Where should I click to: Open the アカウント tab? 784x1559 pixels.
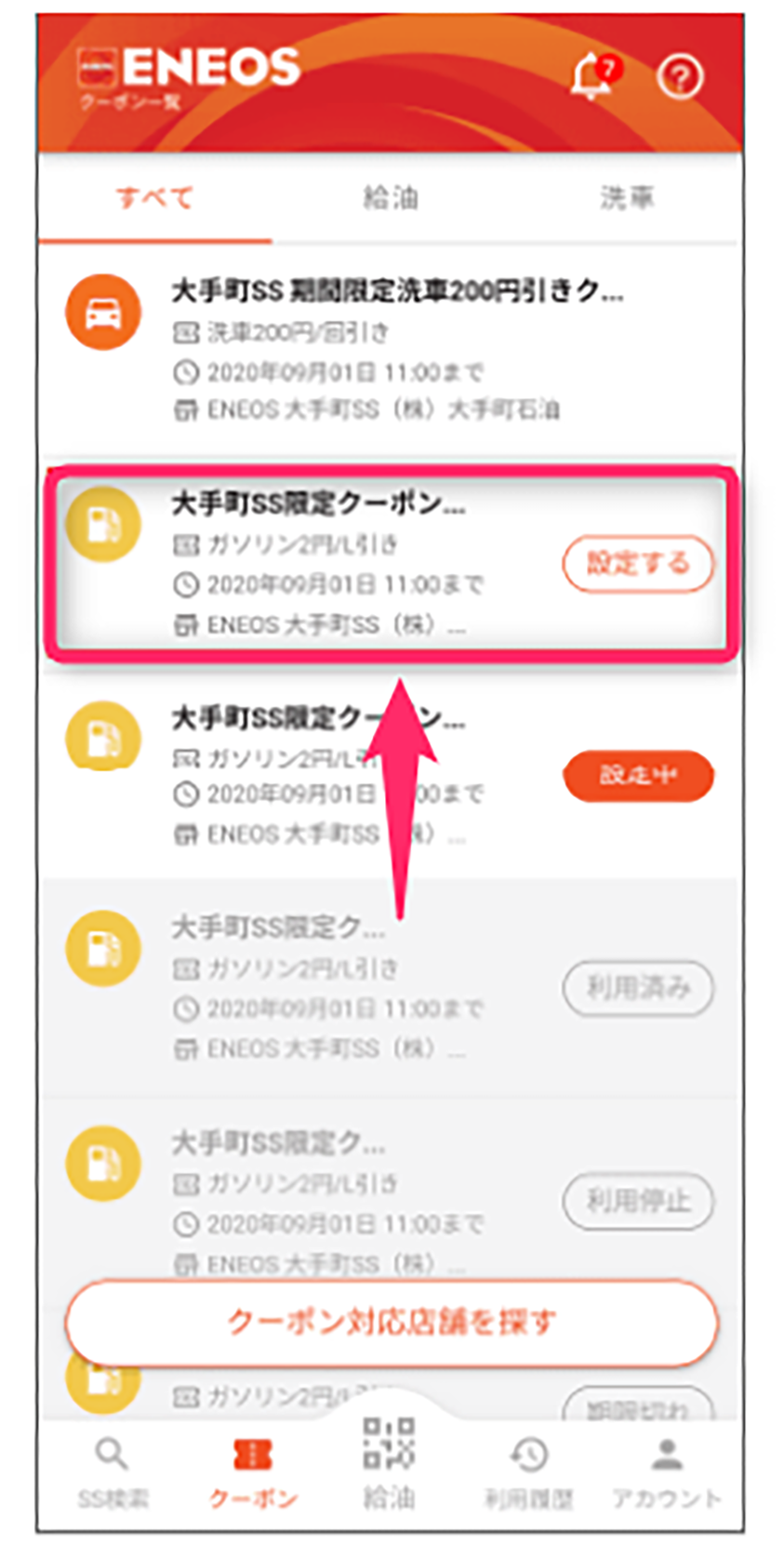[x=666, y=1474]
